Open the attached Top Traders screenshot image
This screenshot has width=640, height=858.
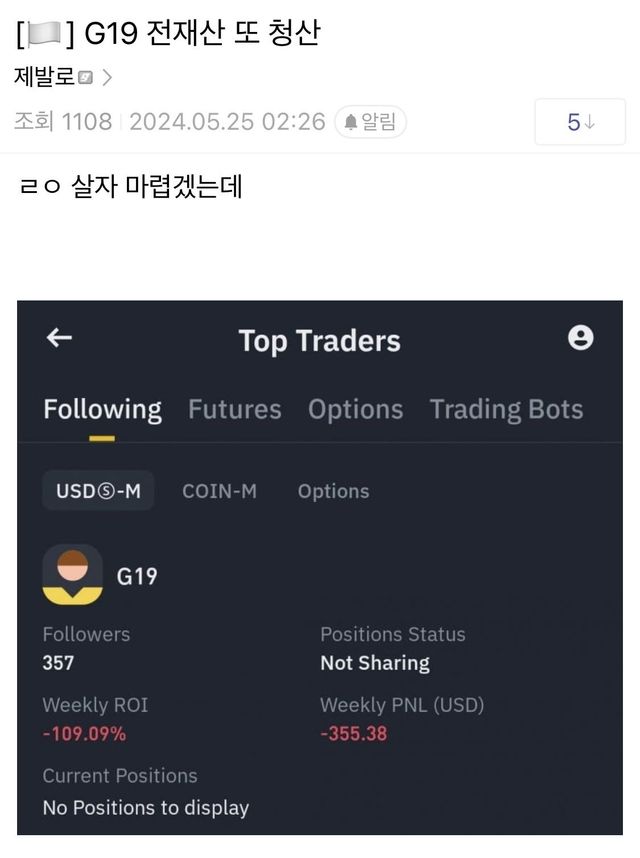[320, 567]
